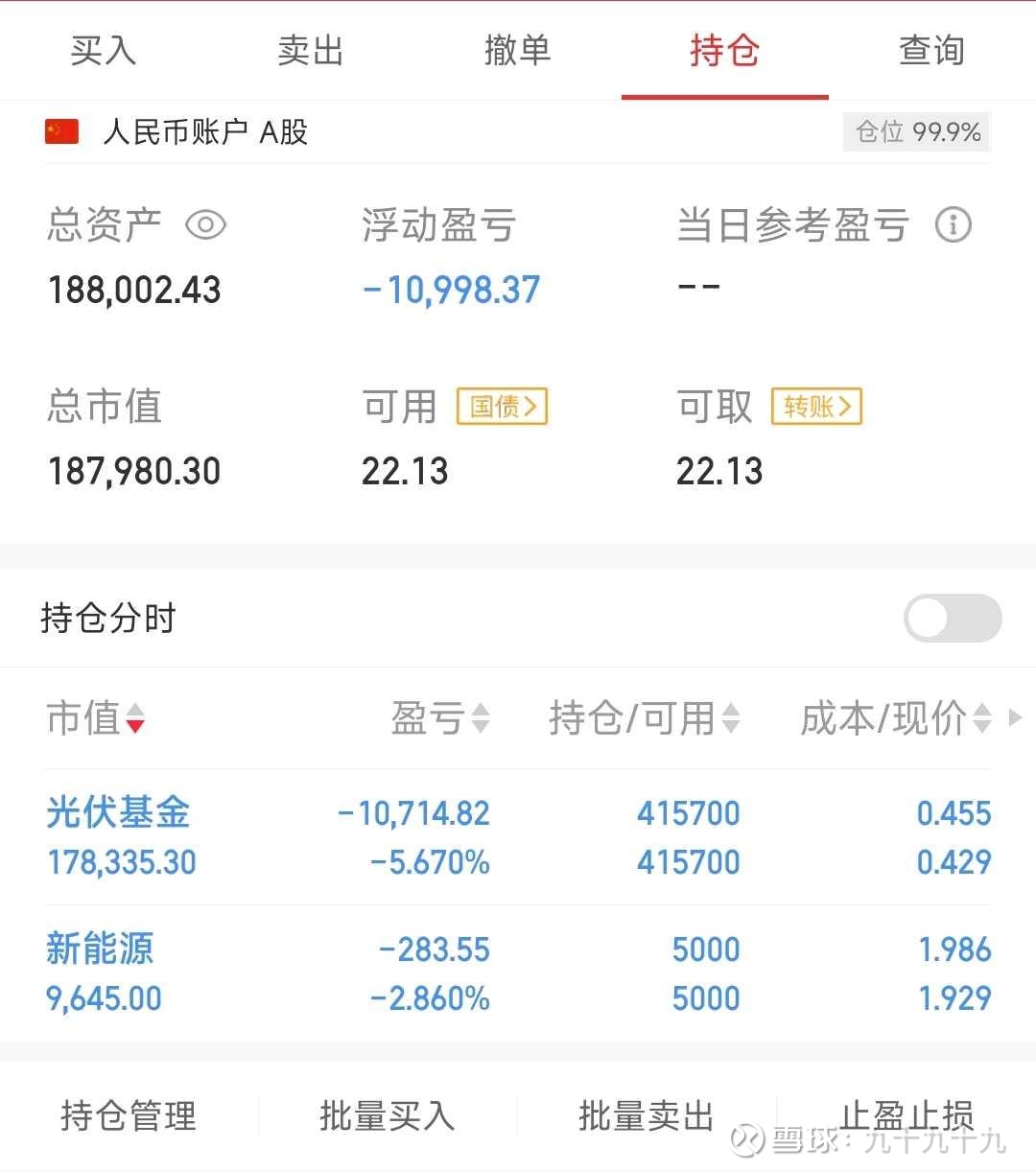Screen dimensions: 1036x1172
Task: Open the 转账 shortcut next to 可取
Action: tap(815, 407)
